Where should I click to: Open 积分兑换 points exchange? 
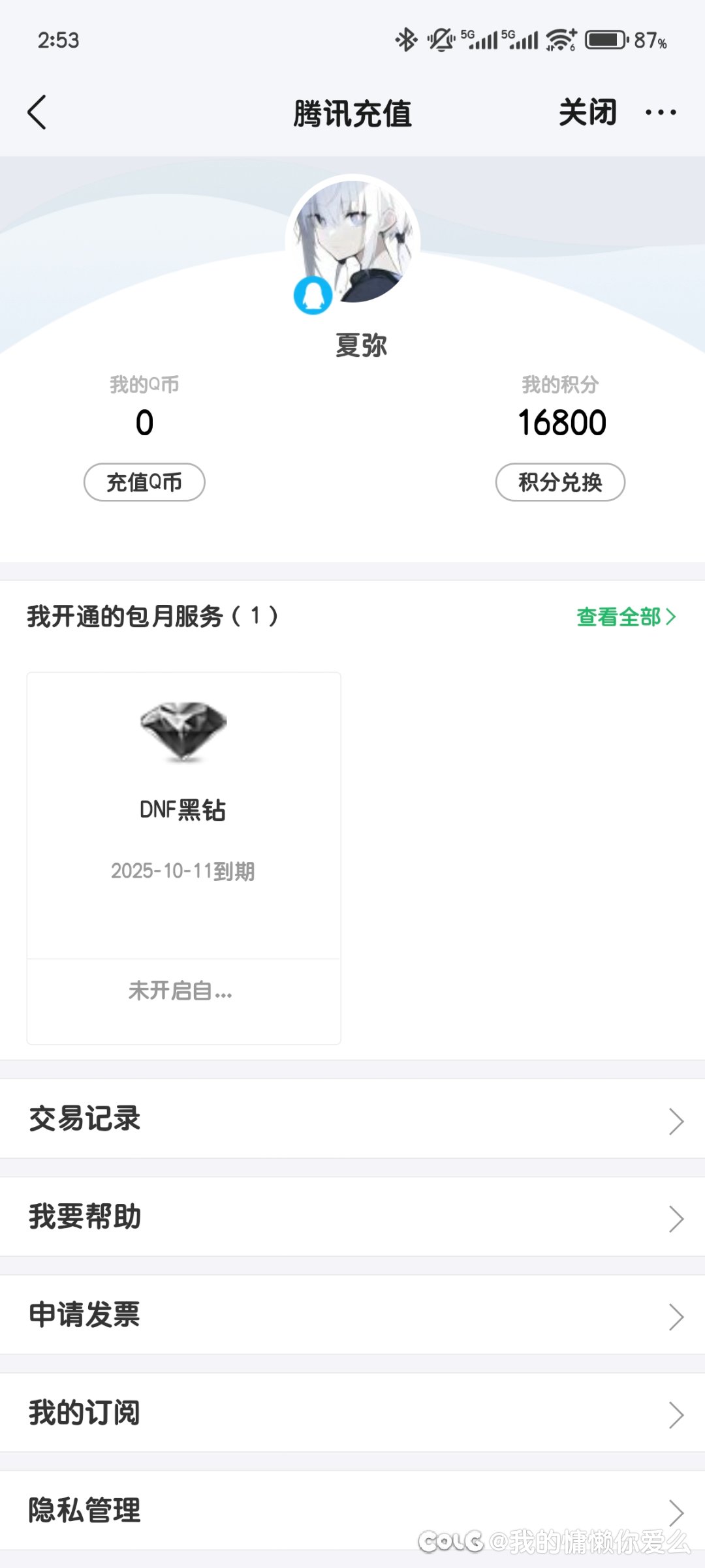[560, 482]
